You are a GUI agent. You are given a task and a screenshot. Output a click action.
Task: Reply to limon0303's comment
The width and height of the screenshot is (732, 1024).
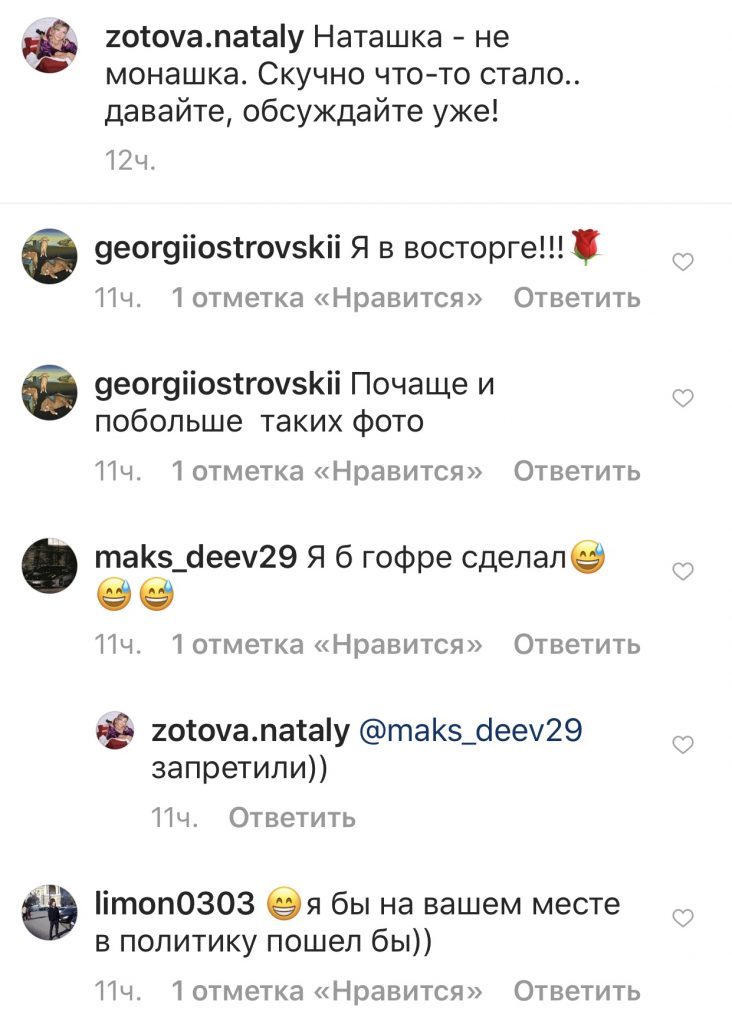pyautogui.click(x=576, y=991)
